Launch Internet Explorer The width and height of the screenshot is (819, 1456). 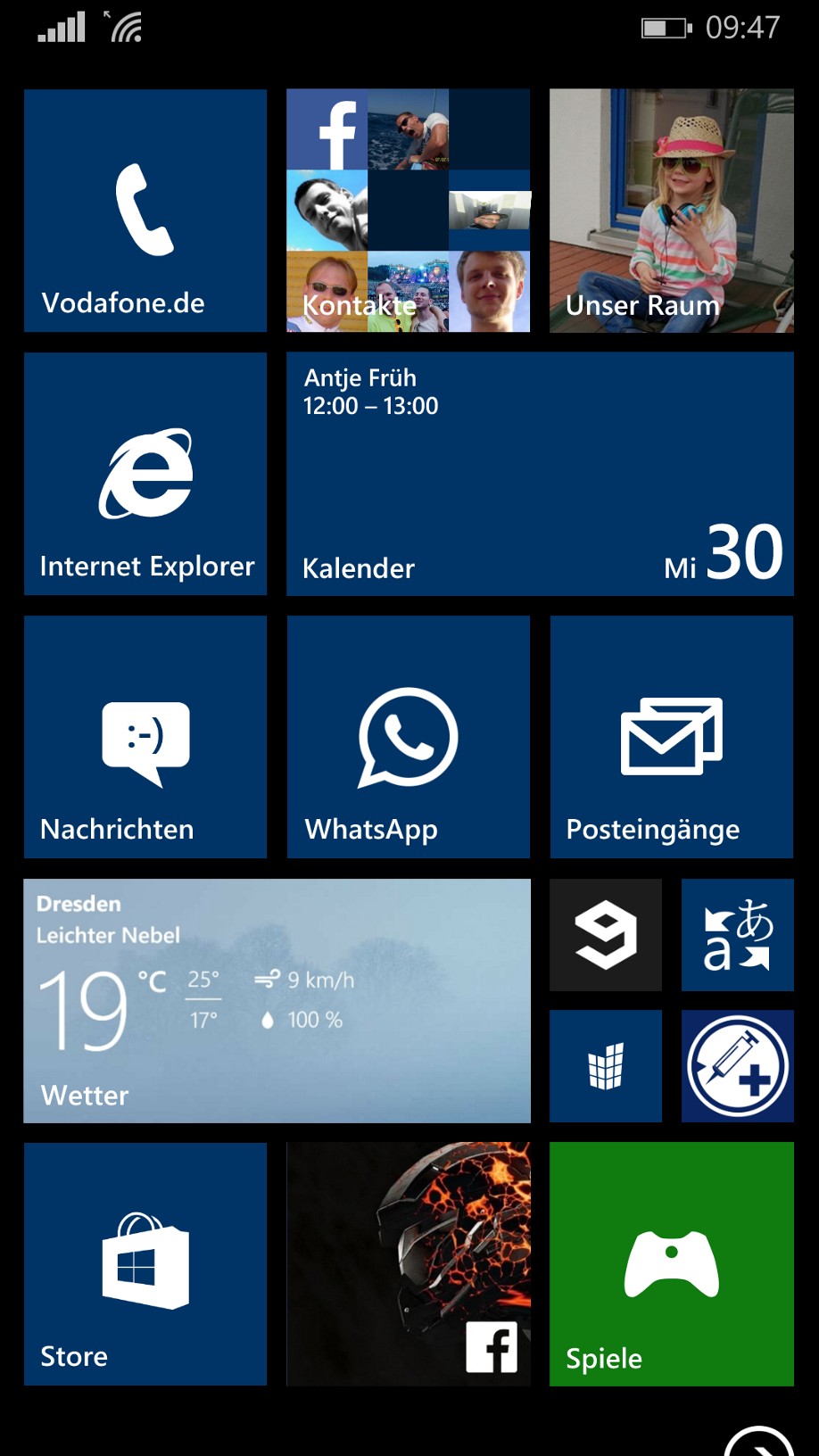coord(145,474)
